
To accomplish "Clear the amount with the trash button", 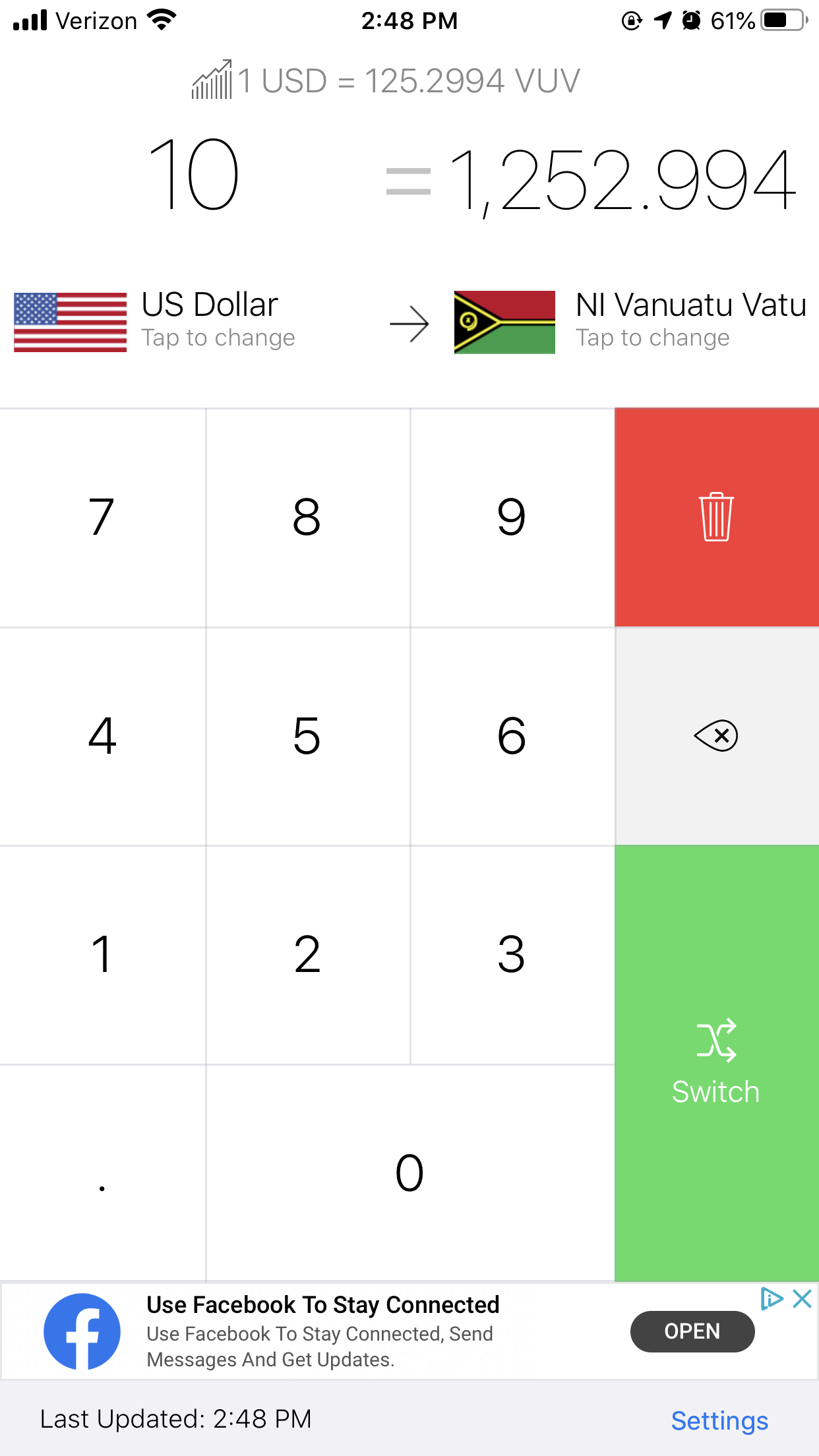I will 716,517.
